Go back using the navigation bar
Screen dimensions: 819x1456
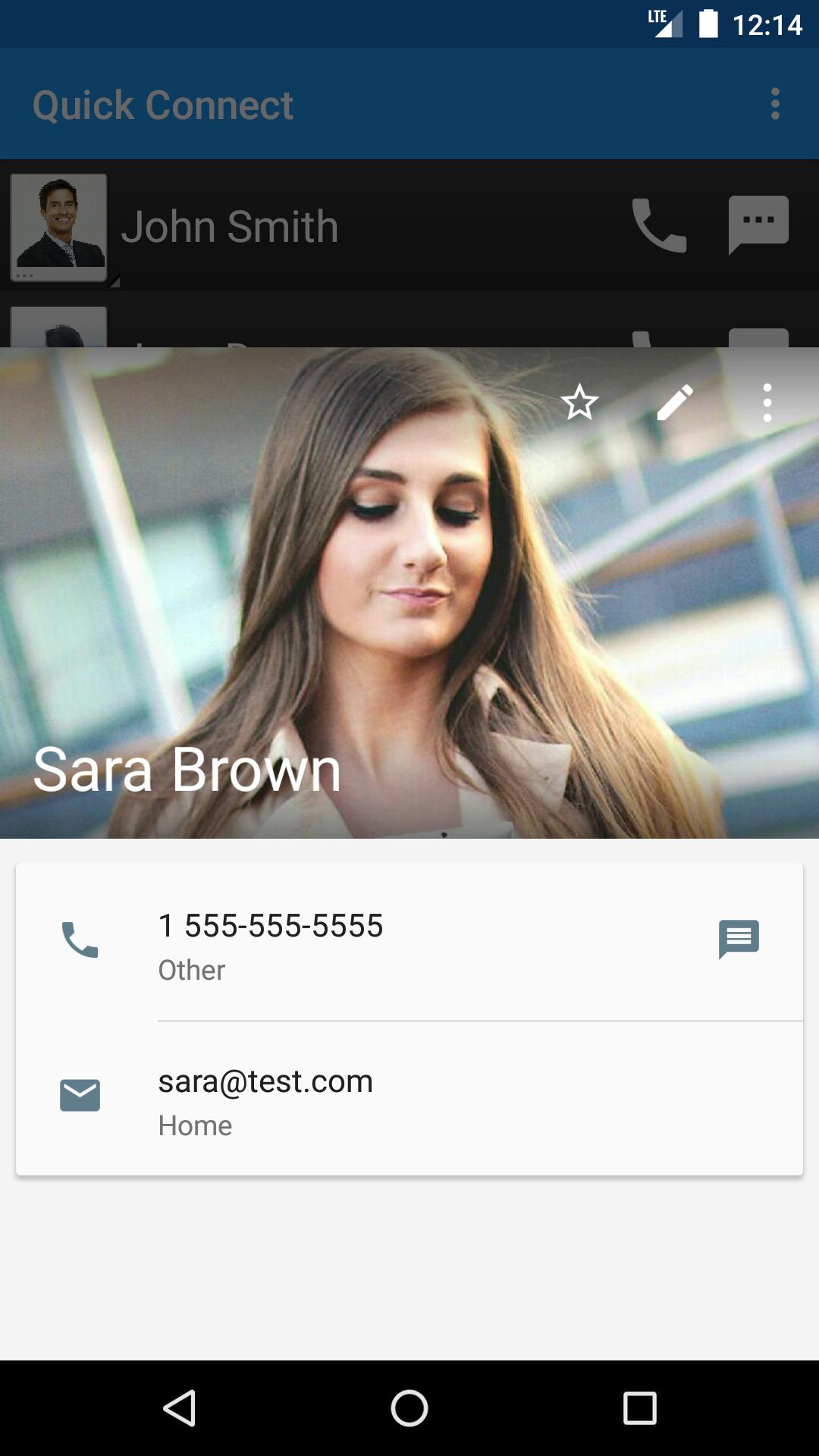180,1408
